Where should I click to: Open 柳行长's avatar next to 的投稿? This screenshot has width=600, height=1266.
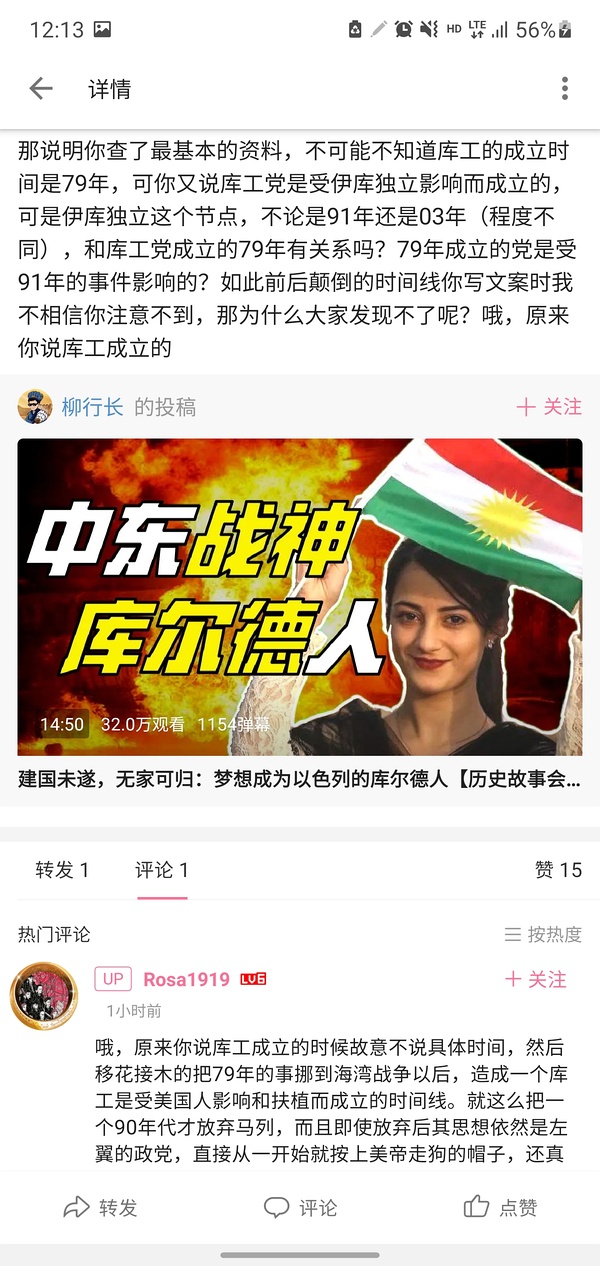coord(35,407)
